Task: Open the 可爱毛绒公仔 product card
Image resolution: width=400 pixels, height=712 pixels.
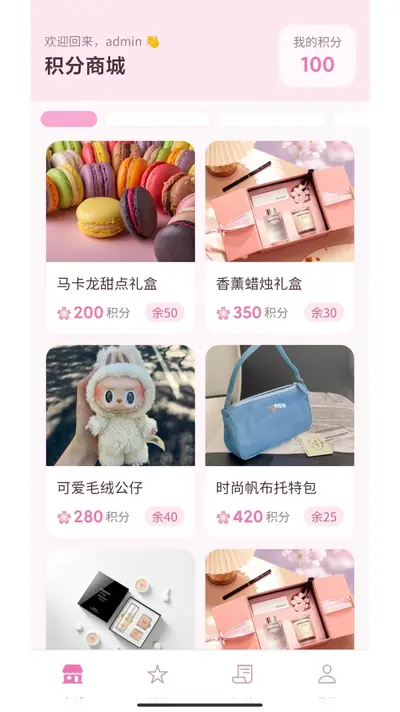Action: point(120,441)
